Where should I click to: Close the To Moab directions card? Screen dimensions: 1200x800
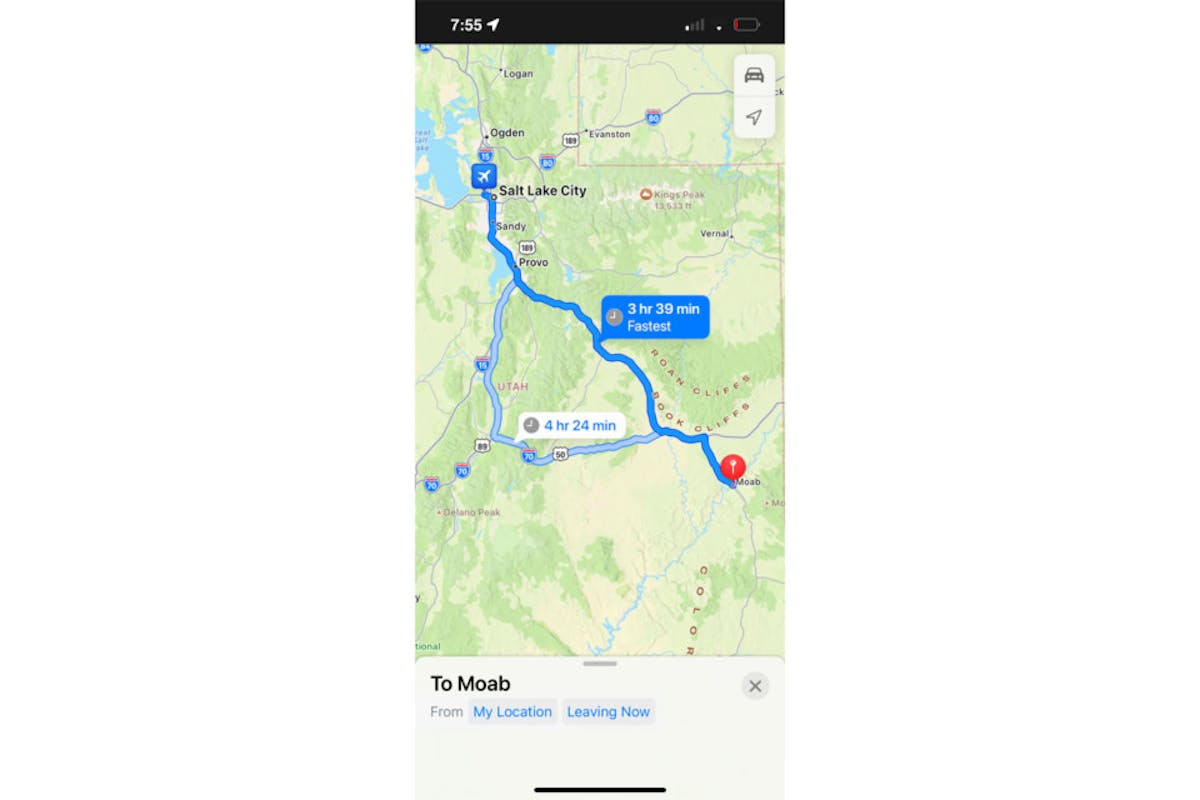coord(755,686)
